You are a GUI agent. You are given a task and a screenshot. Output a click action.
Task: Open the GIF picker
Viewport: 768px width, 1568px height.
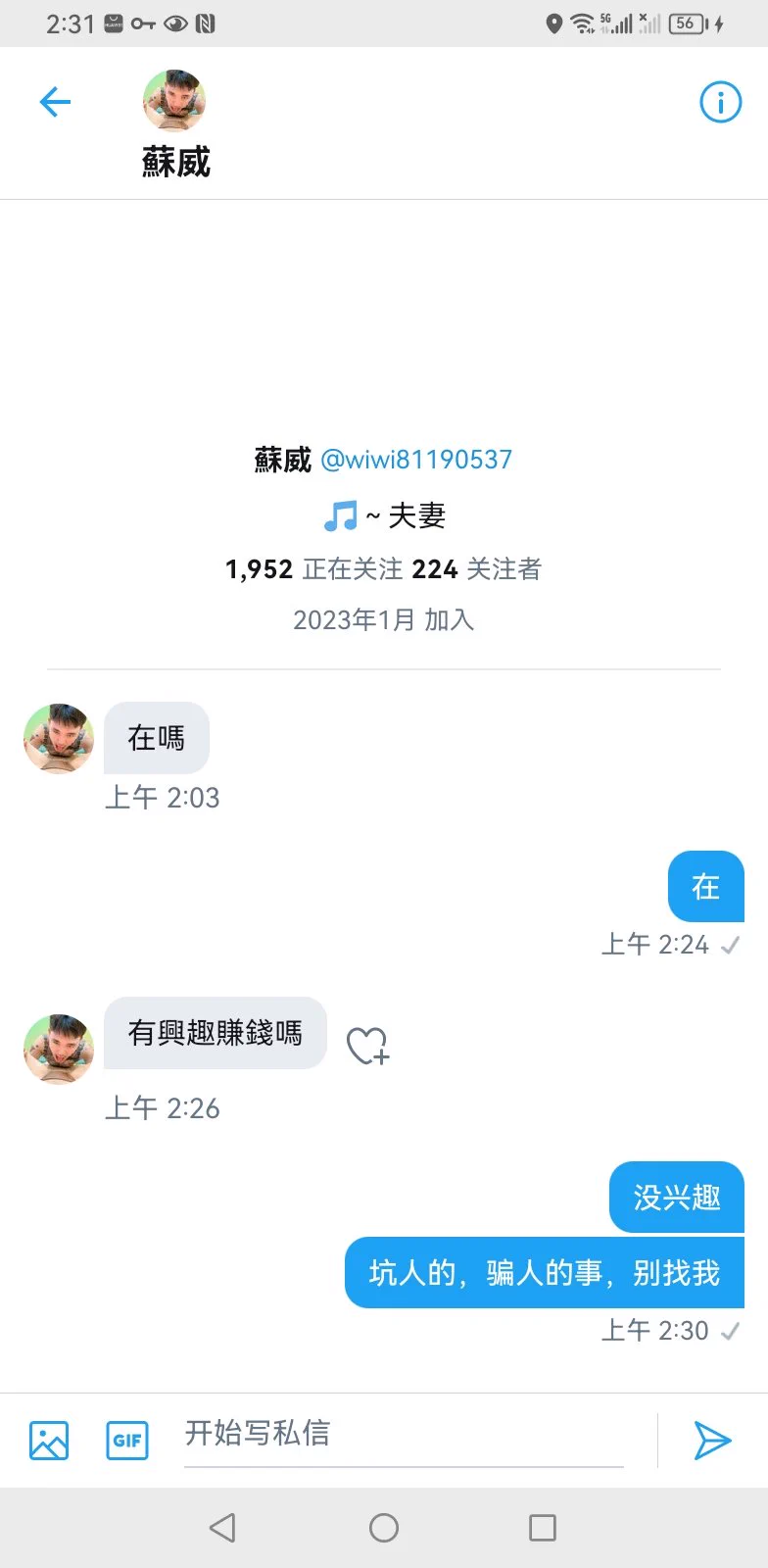(127, 1440)
